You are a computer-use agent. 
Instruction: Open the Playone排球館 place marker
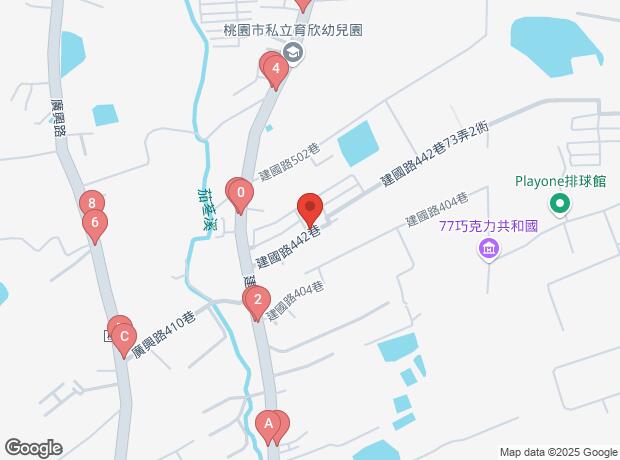(561, 207)
